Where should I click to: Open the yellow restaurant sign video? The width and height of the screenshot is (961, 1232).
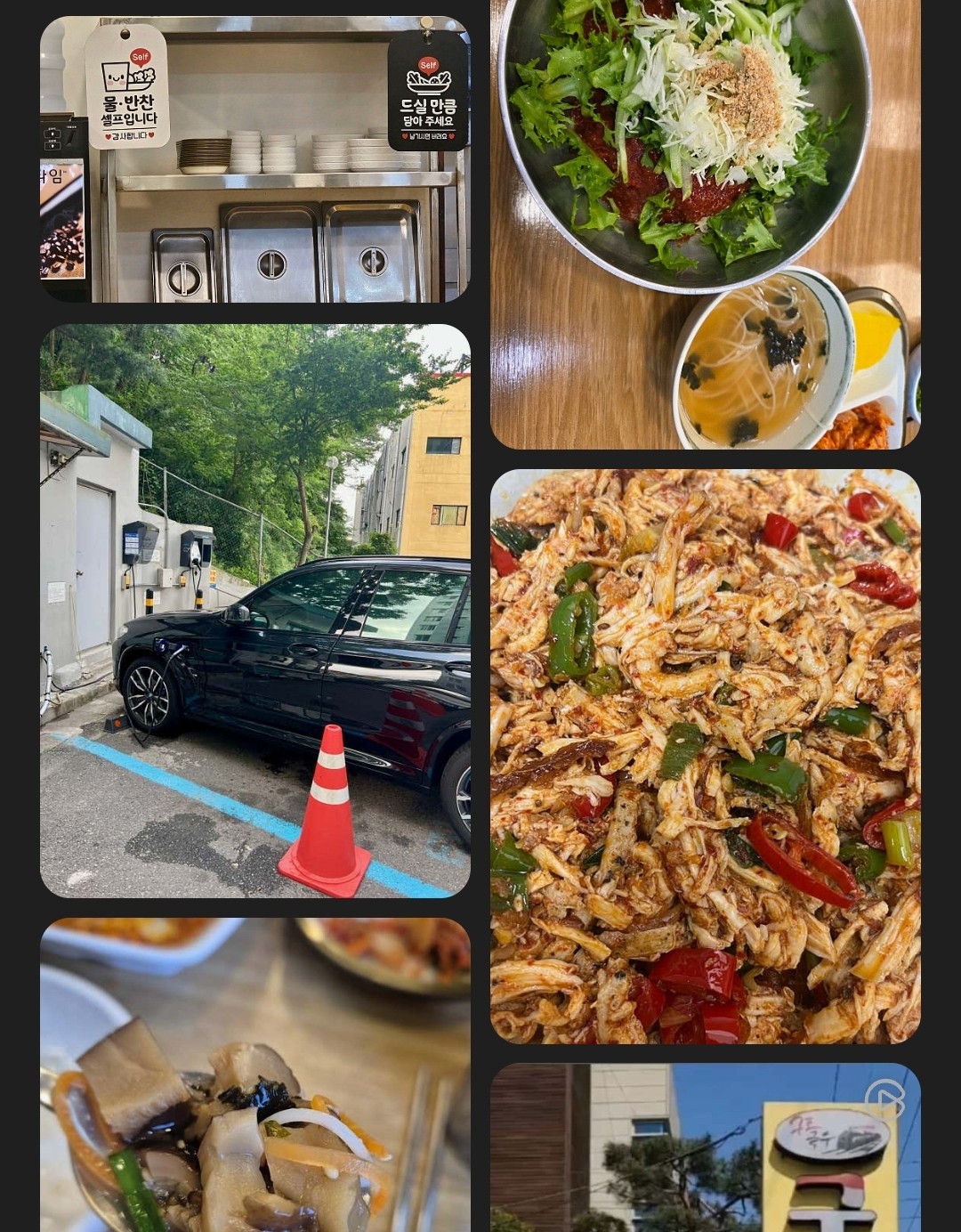(705, 1148)
